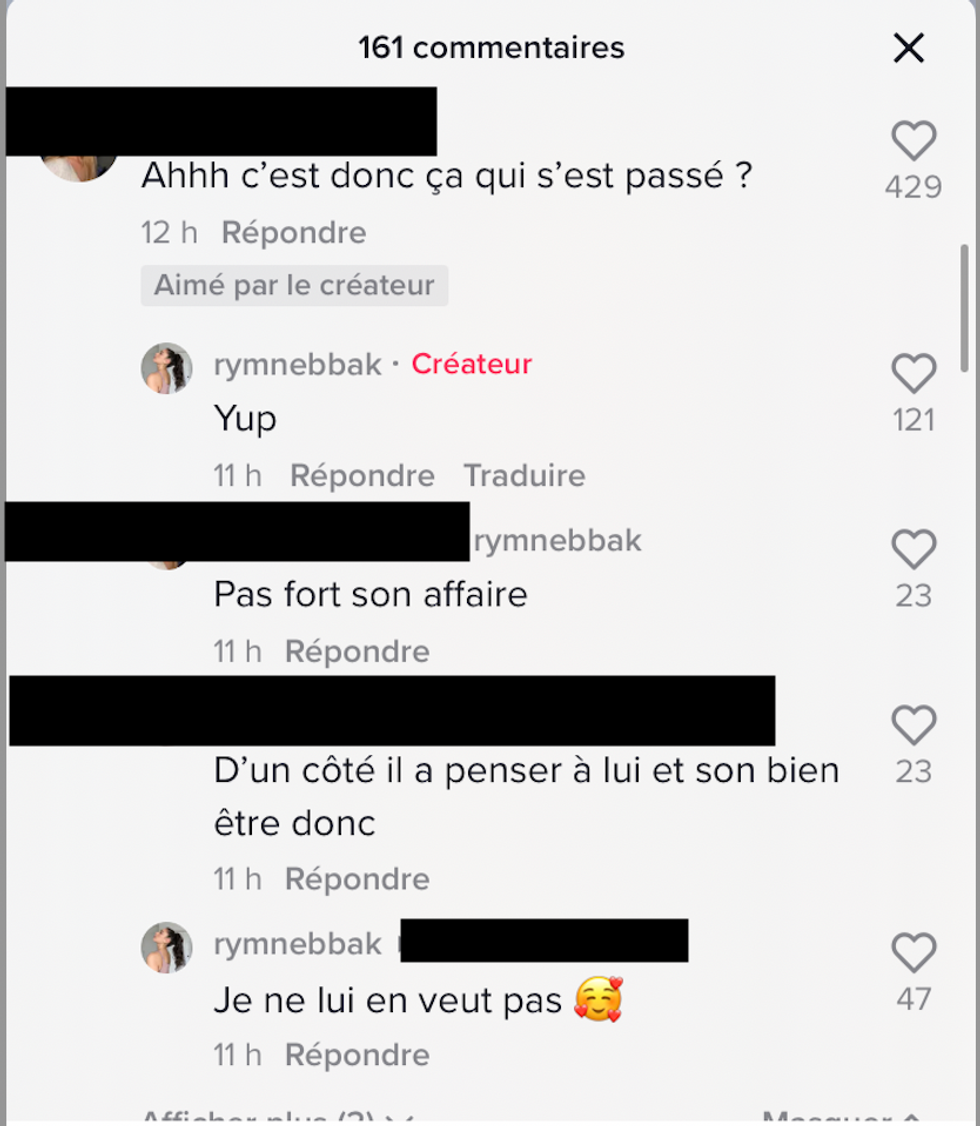
Task: Reply to the "Yup" comment via Répondre
Action: tap(362, 475)
